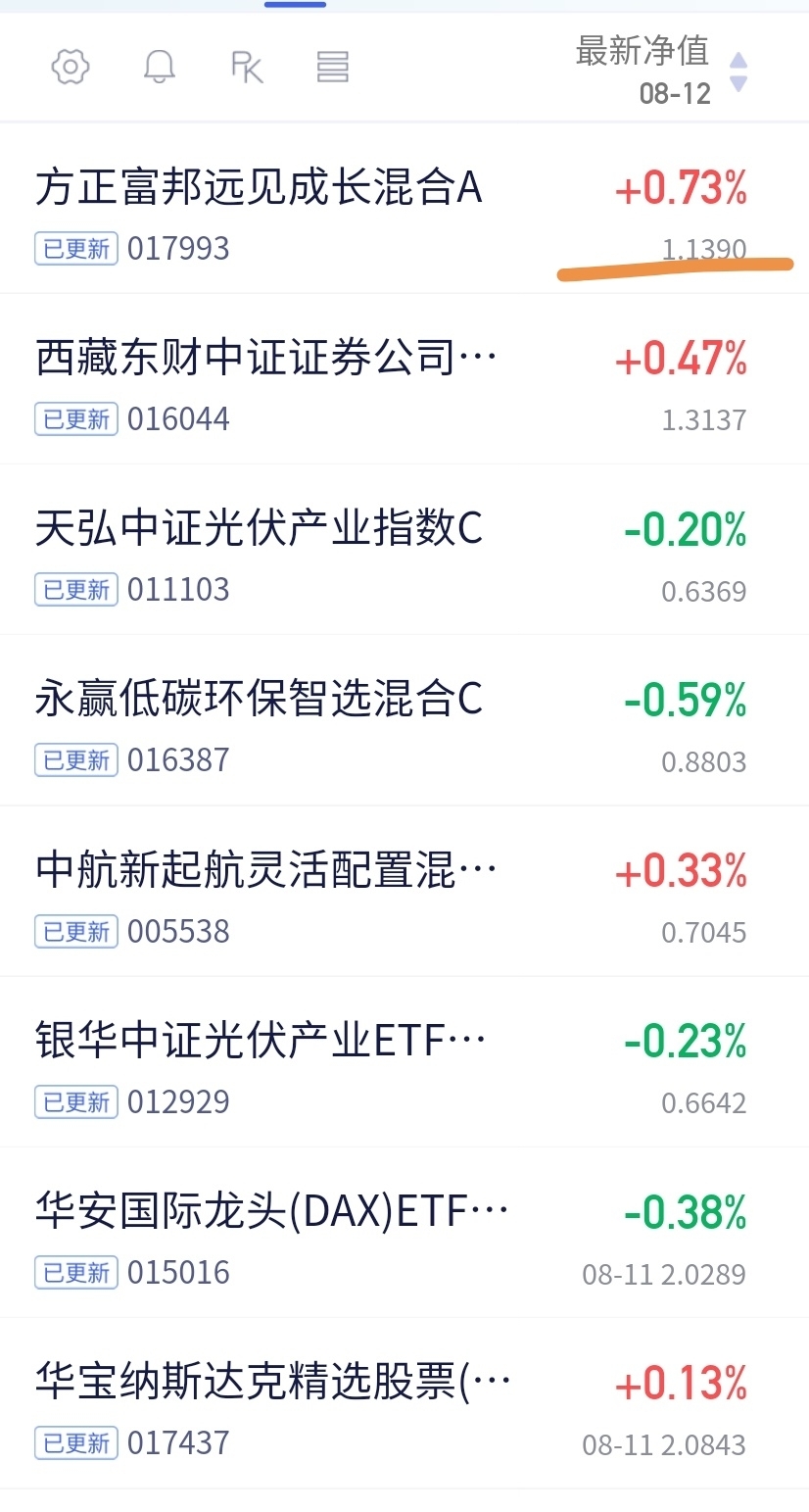809x1512 pixels.
Task: Open fund 012929 银华中证光伏产业ETF
Action: pyautogui.click(x=404, y=1061)
